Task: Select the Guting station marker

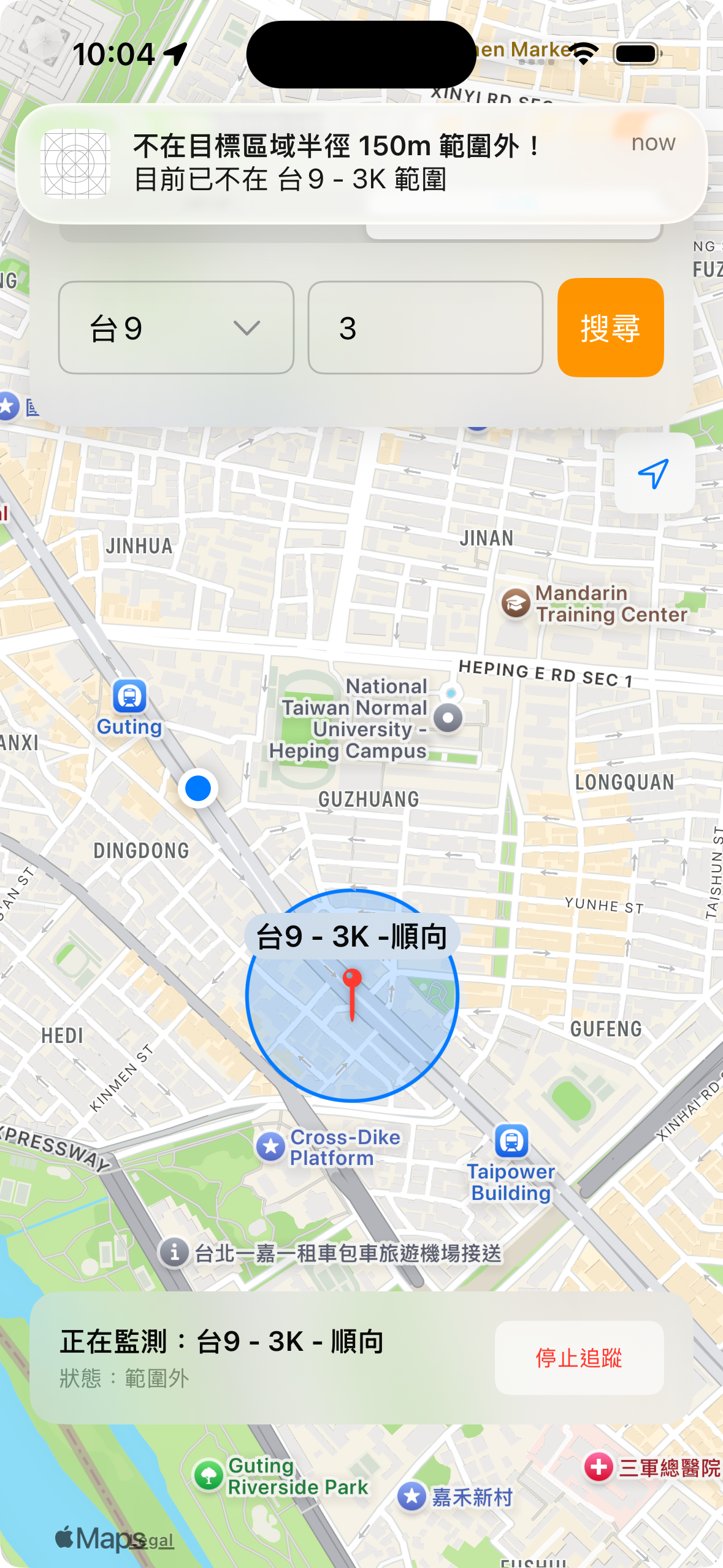Action: 129,698
